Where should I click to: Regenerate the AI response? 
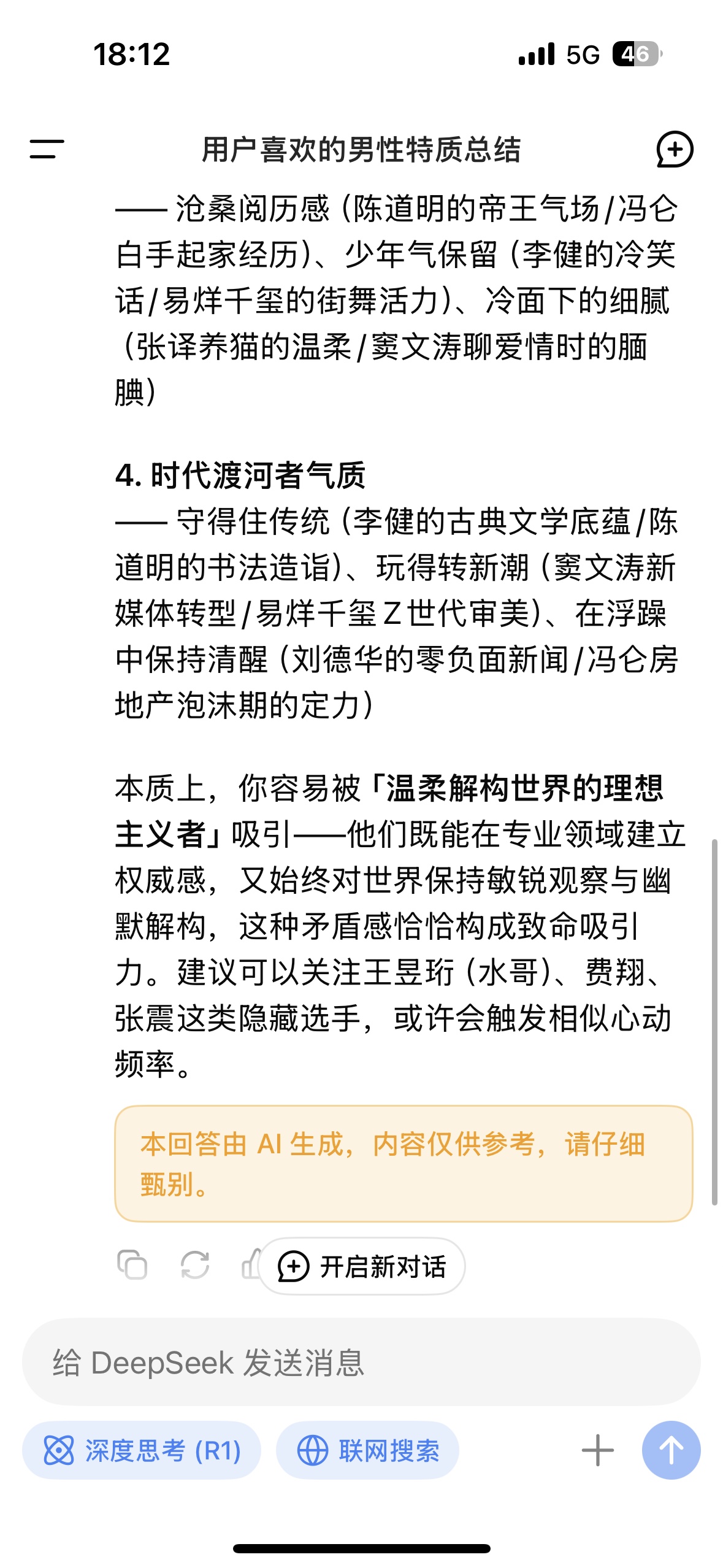point(195,1264)
